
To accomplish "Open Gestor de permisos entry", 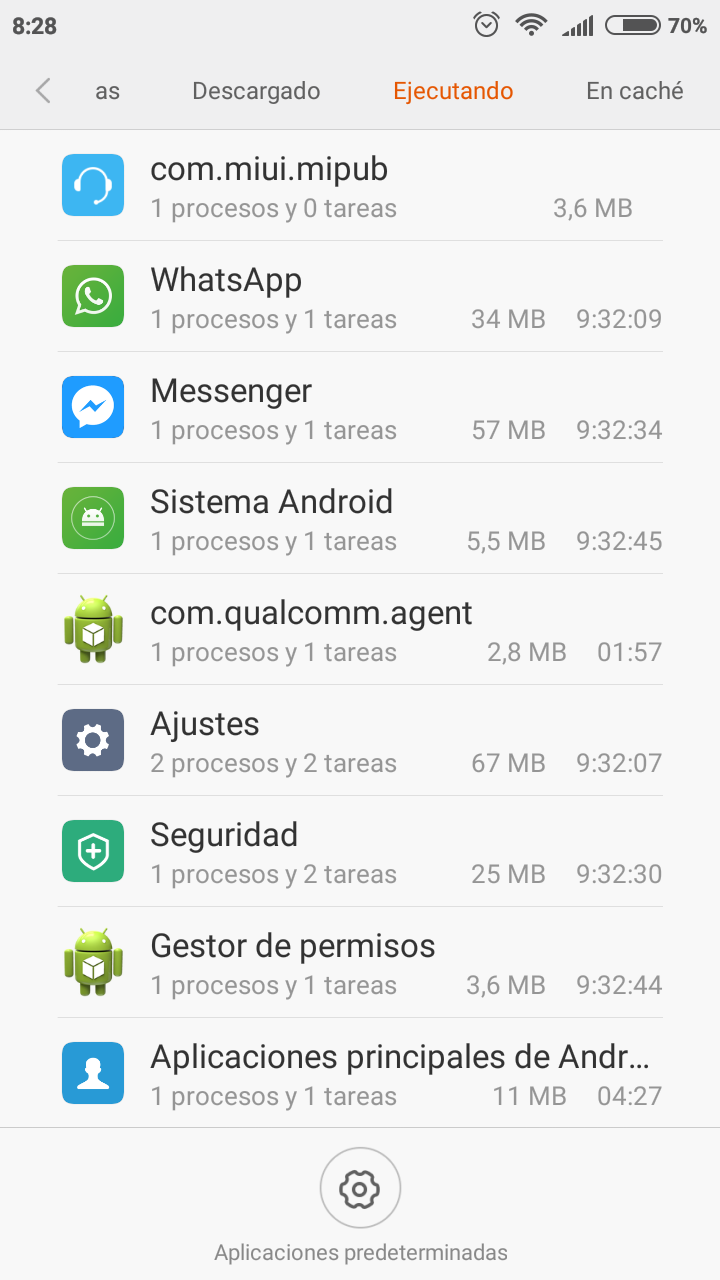I will point(360,962).
